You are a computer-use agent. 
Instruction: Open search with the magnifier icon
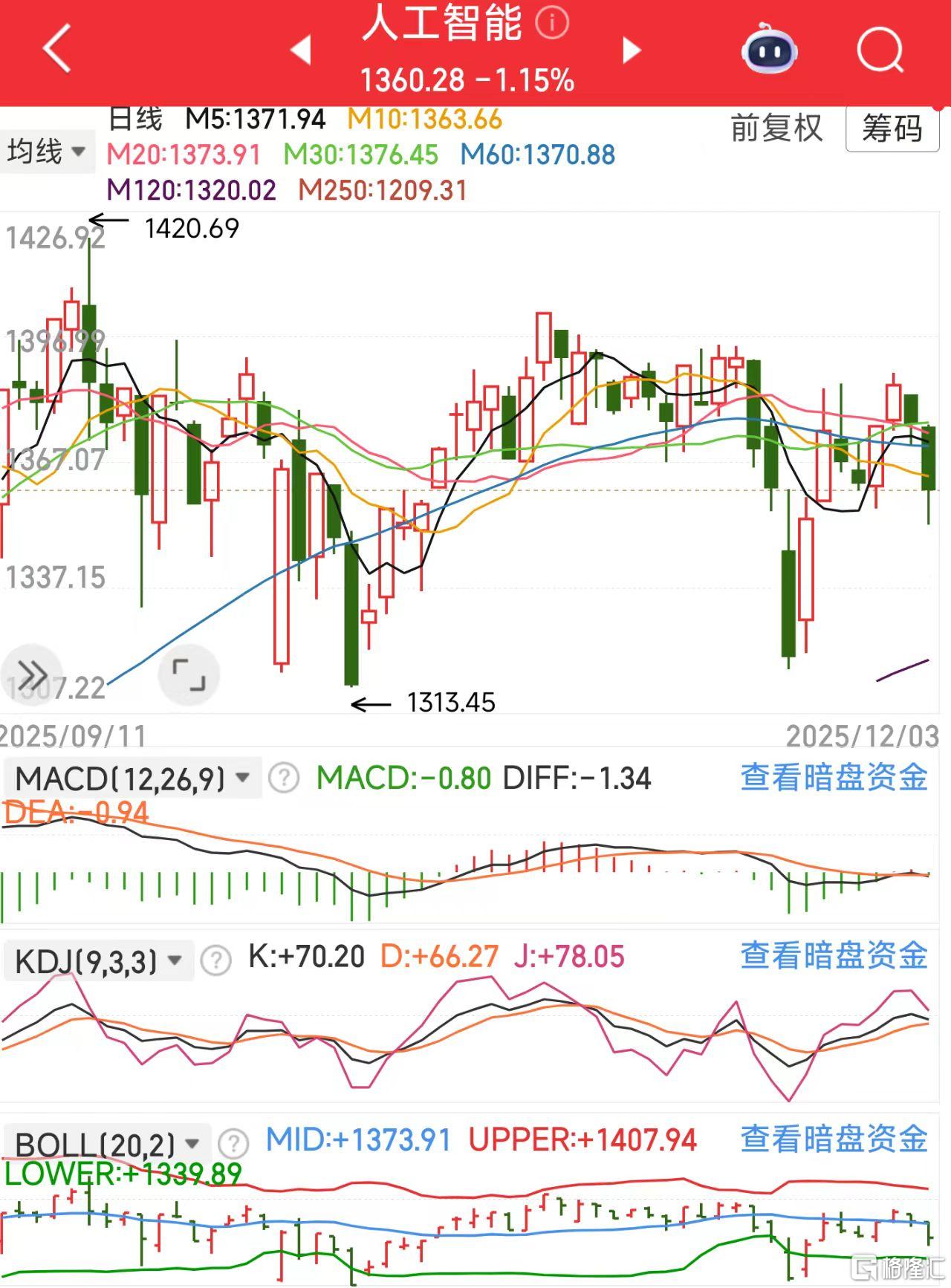coord(880,50)
